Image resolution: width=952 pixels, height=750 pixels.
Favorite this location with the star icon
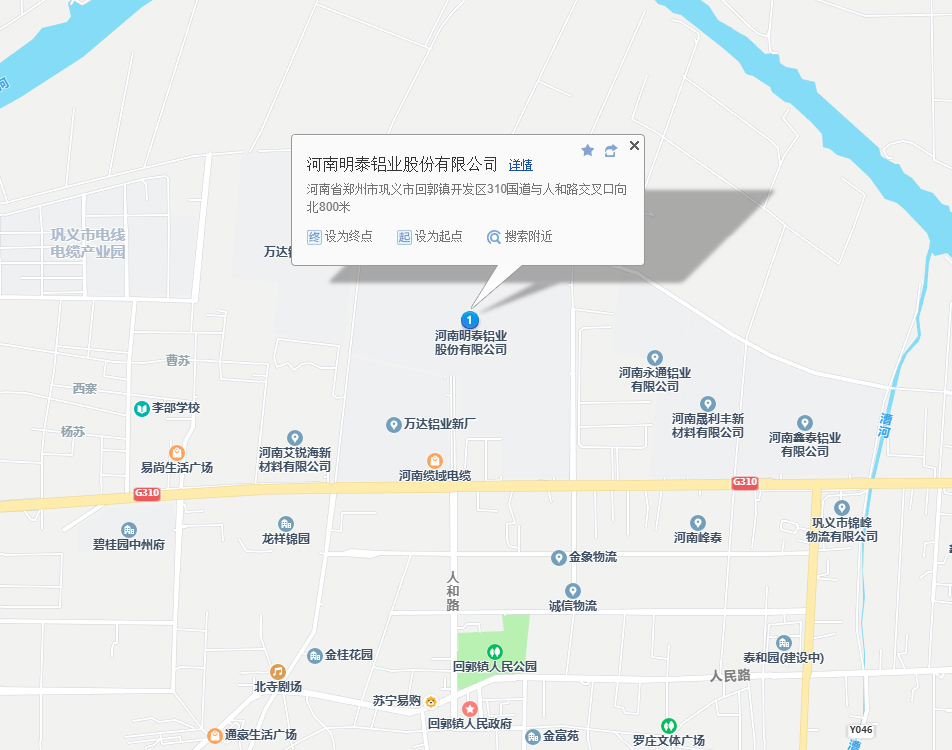(588, 150)
